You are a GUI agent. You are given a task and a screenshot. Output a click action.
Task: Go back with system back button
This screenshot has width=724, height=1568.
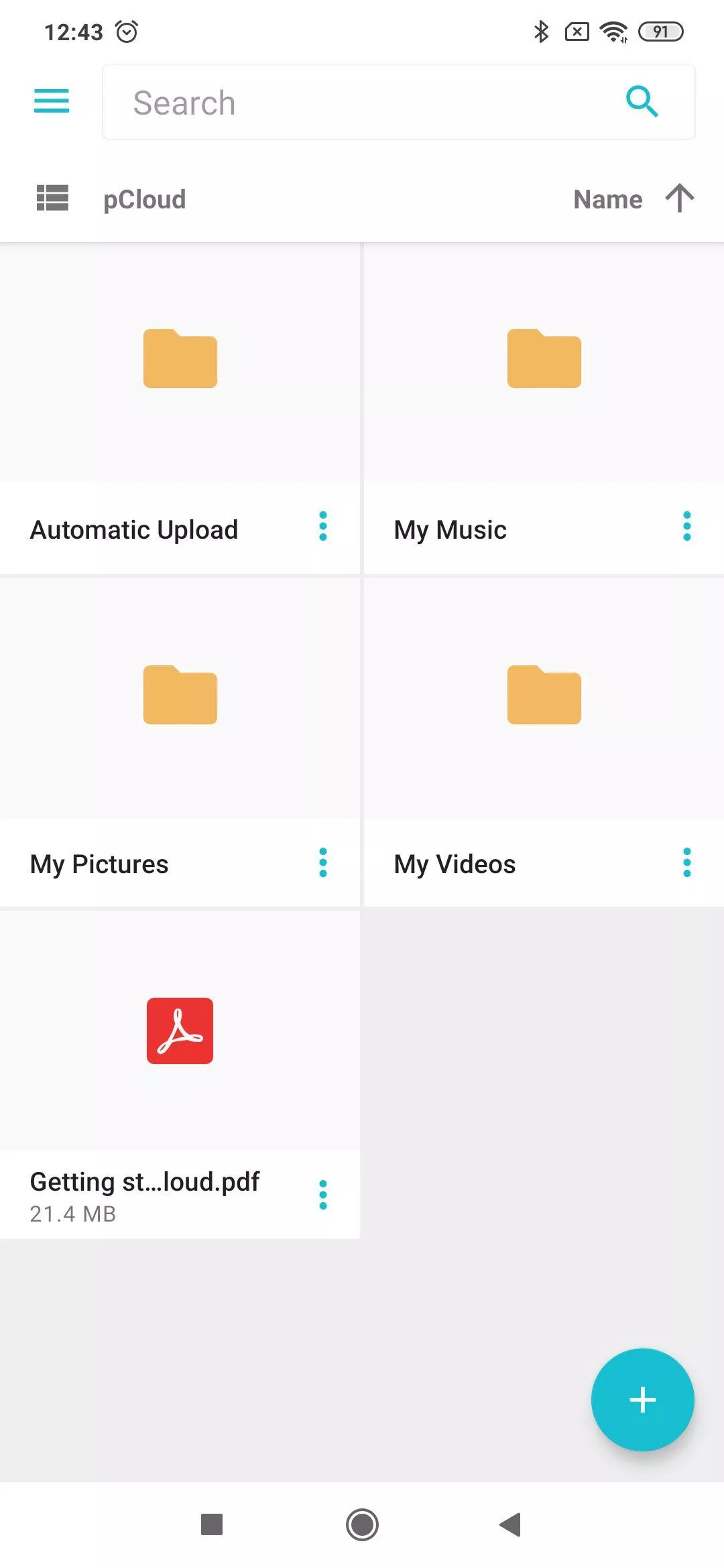pos(511,1524)
